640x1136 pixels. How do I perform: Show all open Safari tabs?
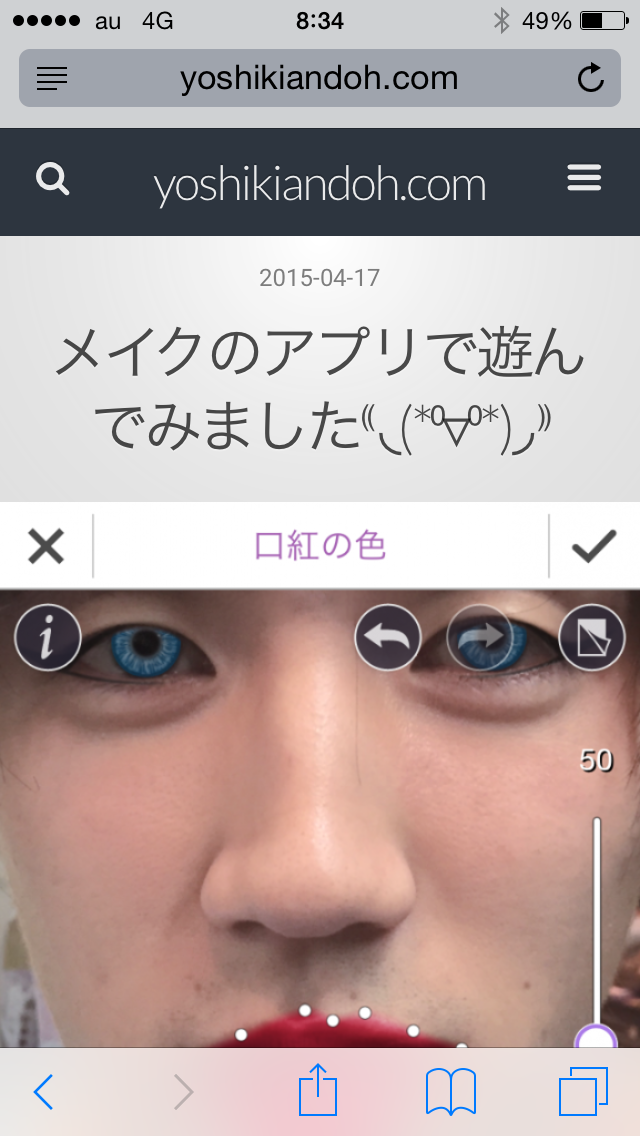pyautogui.click(x=583, y=1091)
